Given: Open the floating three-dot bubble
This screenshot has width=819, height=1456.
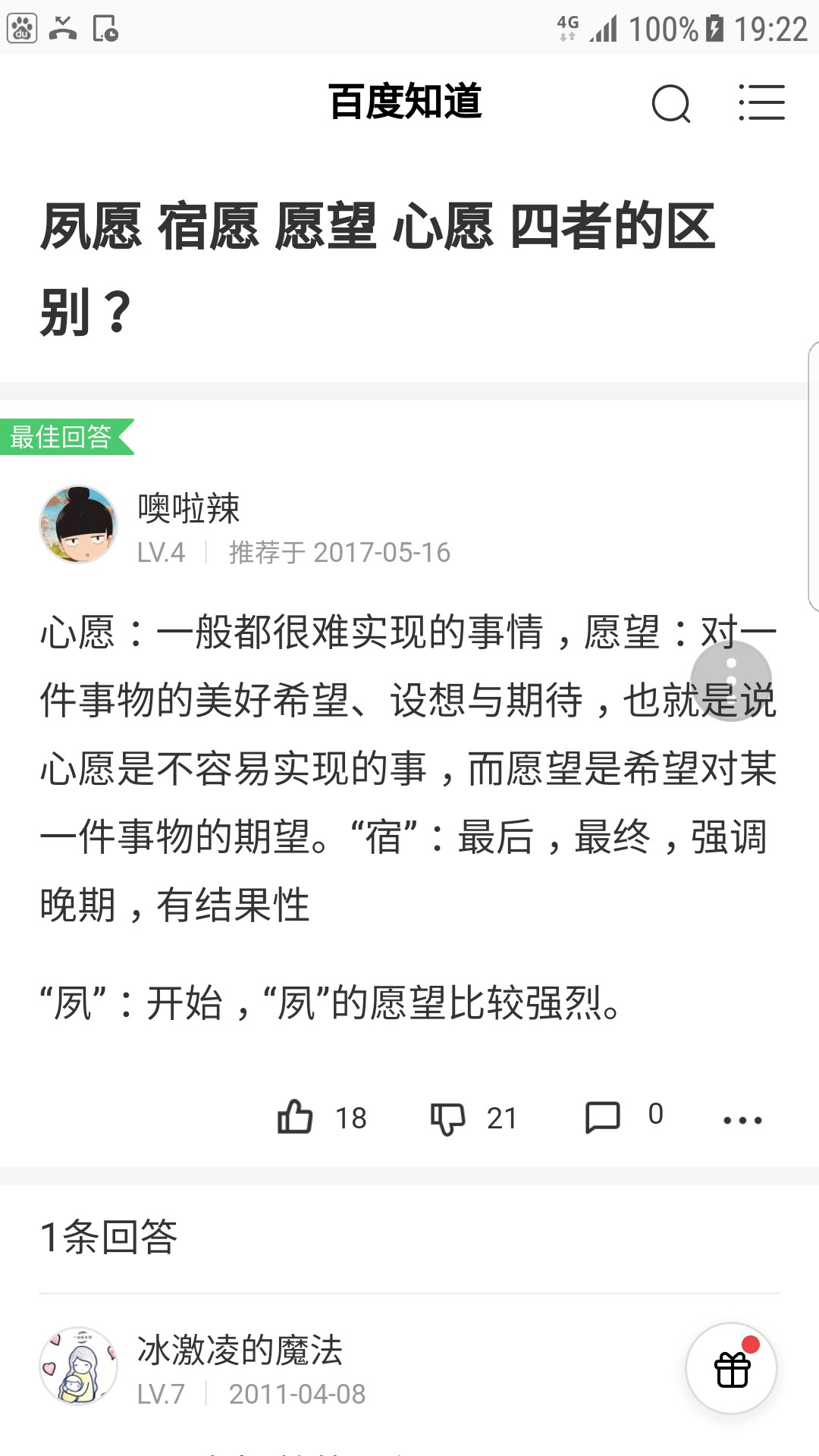Looking at the screenshot, I should (731, 681).
